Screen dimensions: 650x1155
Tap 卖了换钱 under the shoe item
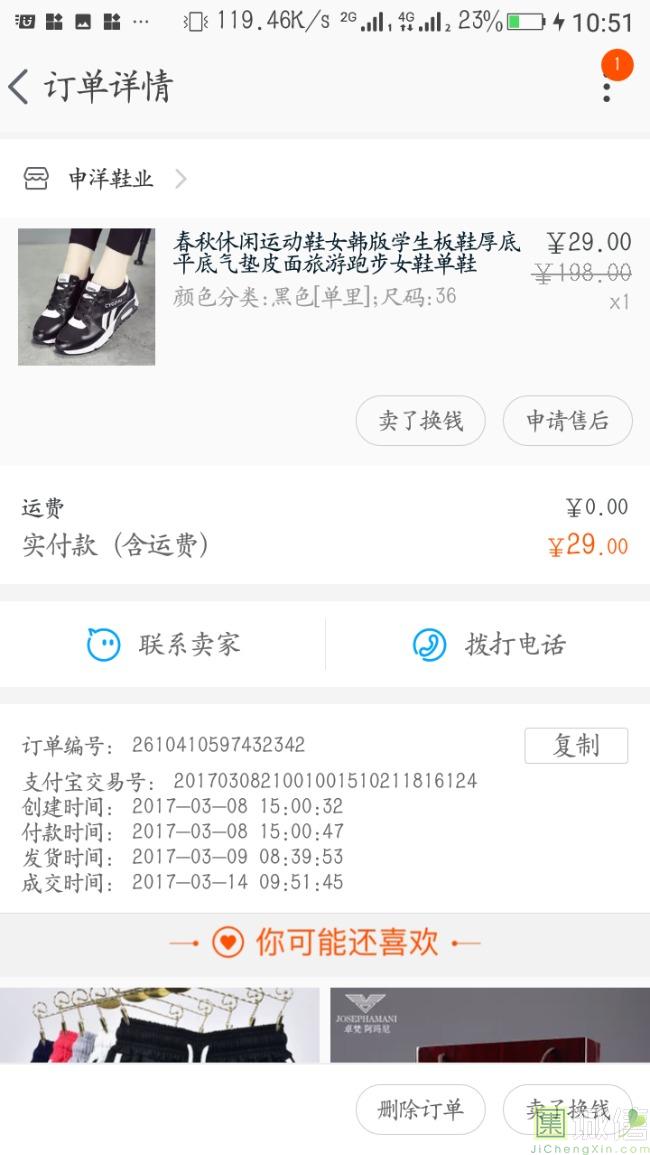click(421, 421)
